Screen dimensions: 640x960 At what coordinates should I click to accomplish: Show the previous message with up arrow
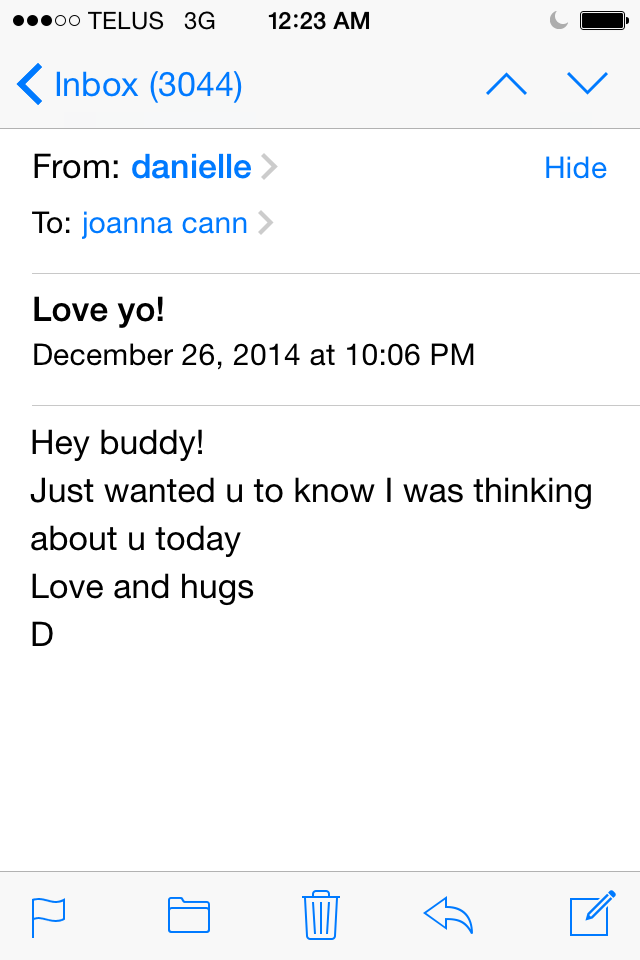(506, 85)
